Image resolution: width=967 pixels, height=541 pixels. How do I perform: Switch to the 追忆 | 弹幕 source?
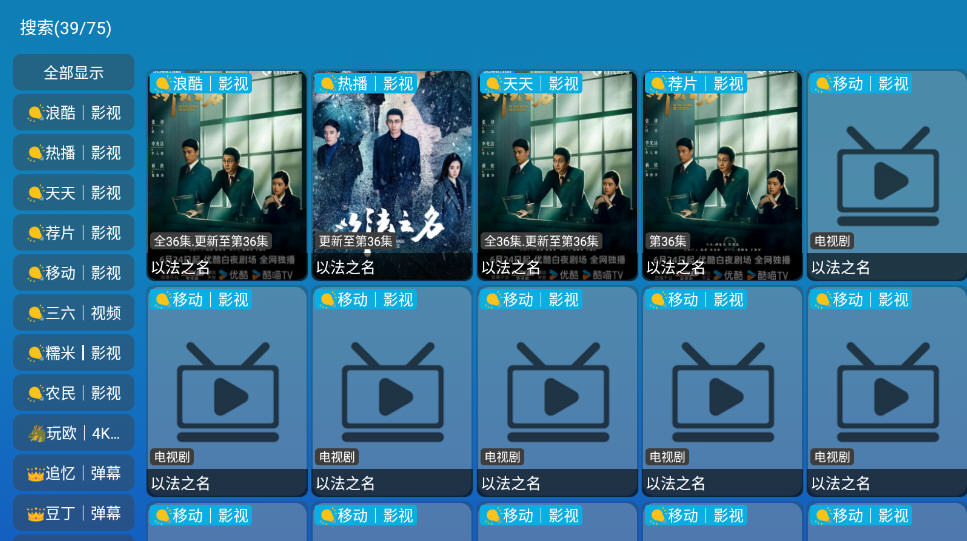73,472
